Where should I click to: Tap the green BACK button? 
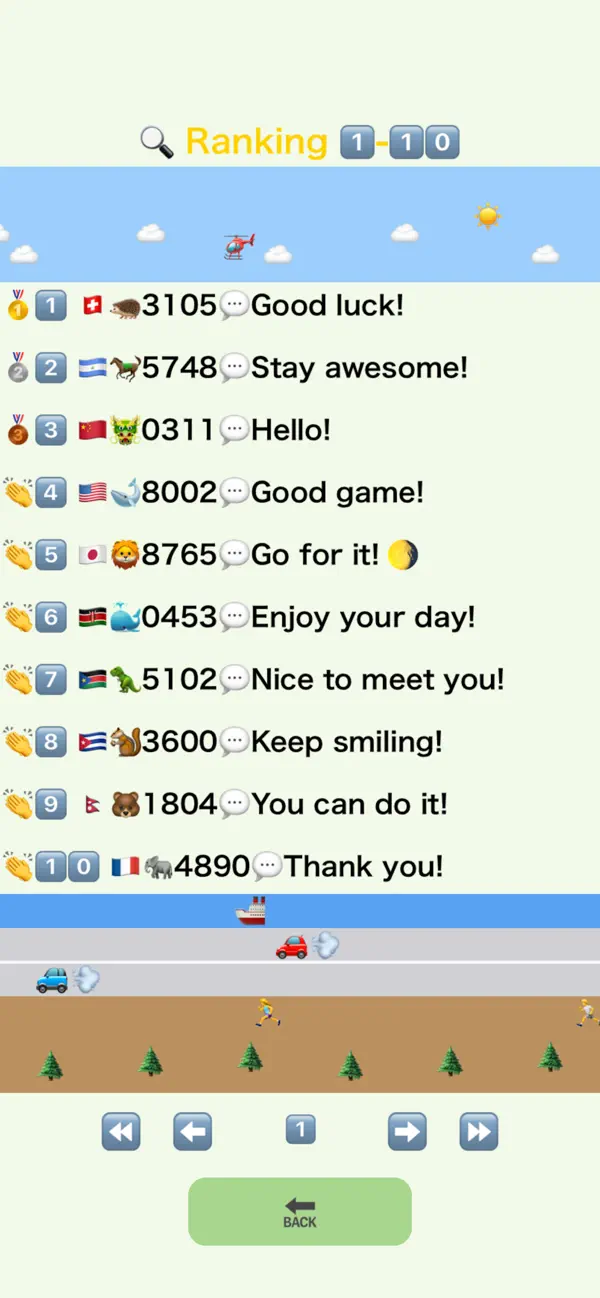[x=300, y=1211]
